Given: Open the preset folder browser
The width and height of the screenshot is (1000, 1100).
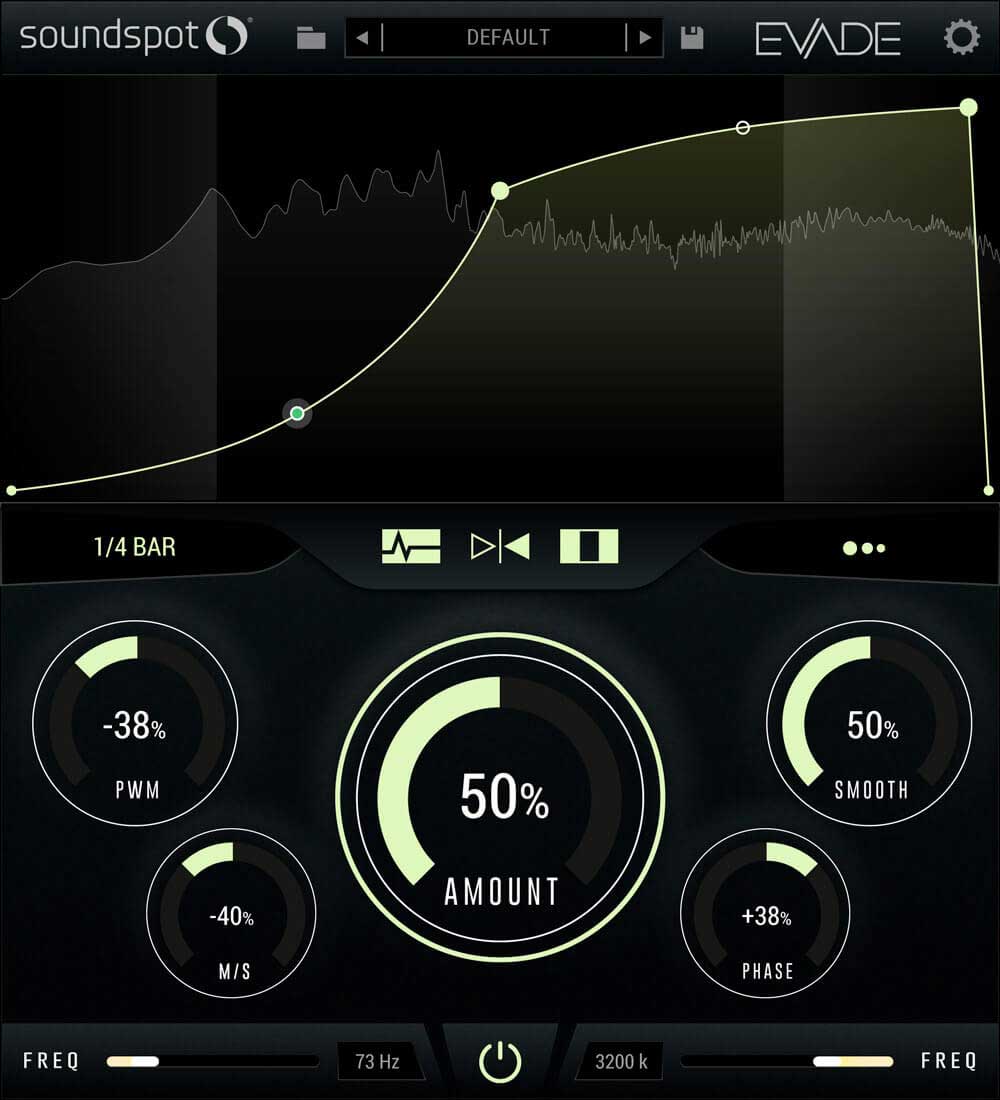Looking at the screenshot, I should 311,39.
